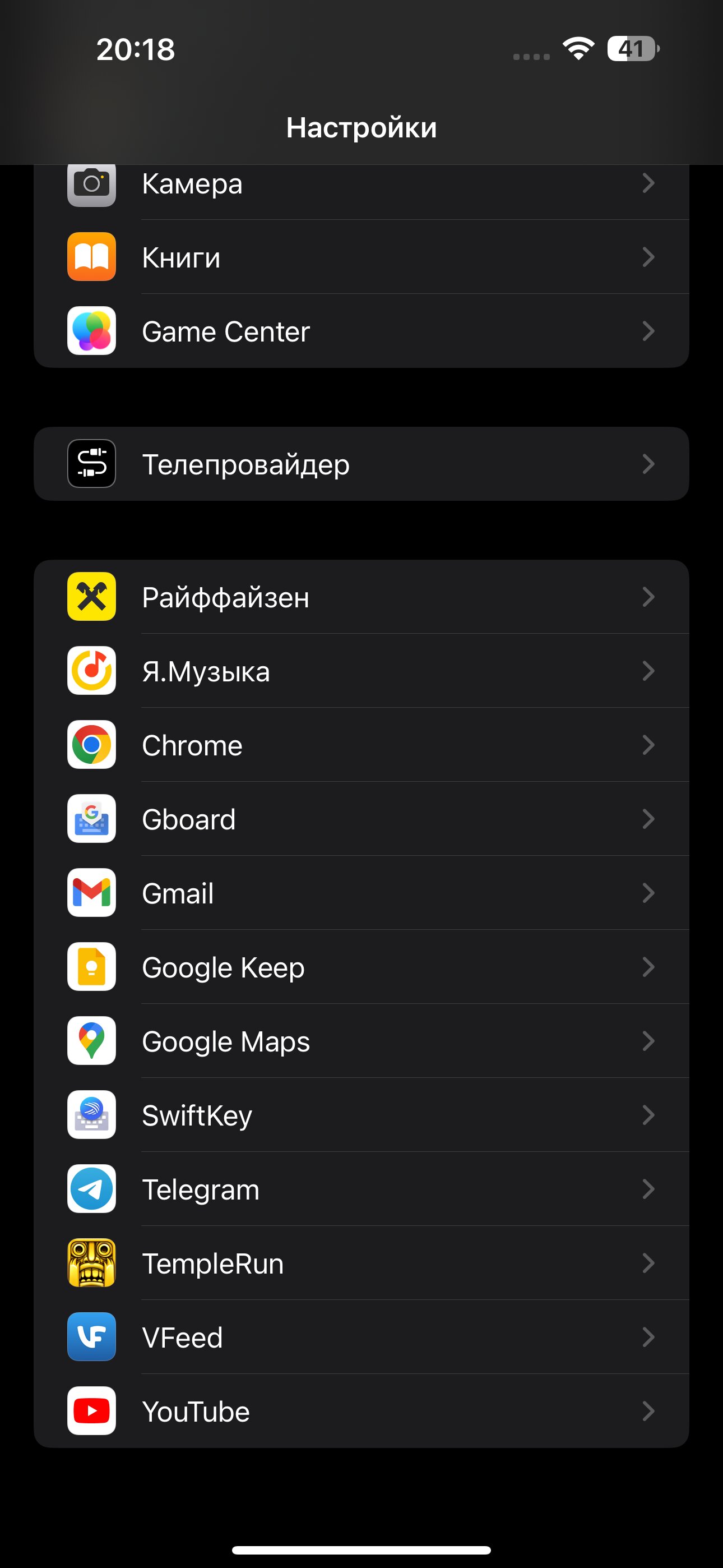Open Google Maps settings

coord(361,1041)
